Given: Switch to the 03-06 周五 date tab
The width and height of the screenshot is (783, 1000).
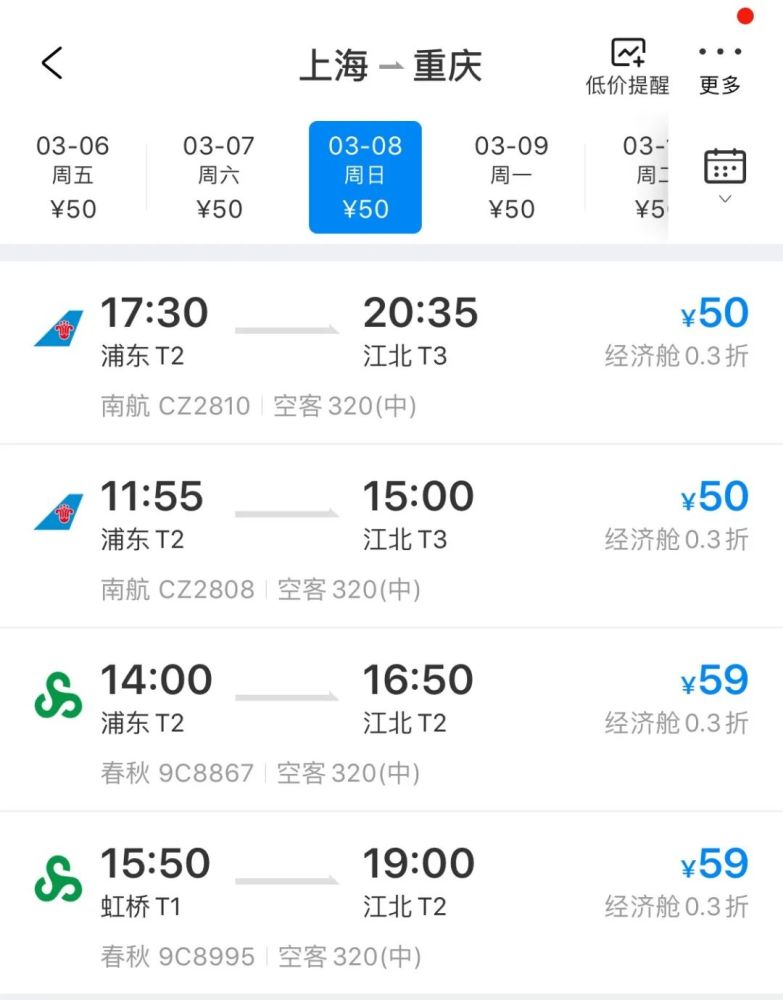Looking at the screenshot, I should [71, 175].
